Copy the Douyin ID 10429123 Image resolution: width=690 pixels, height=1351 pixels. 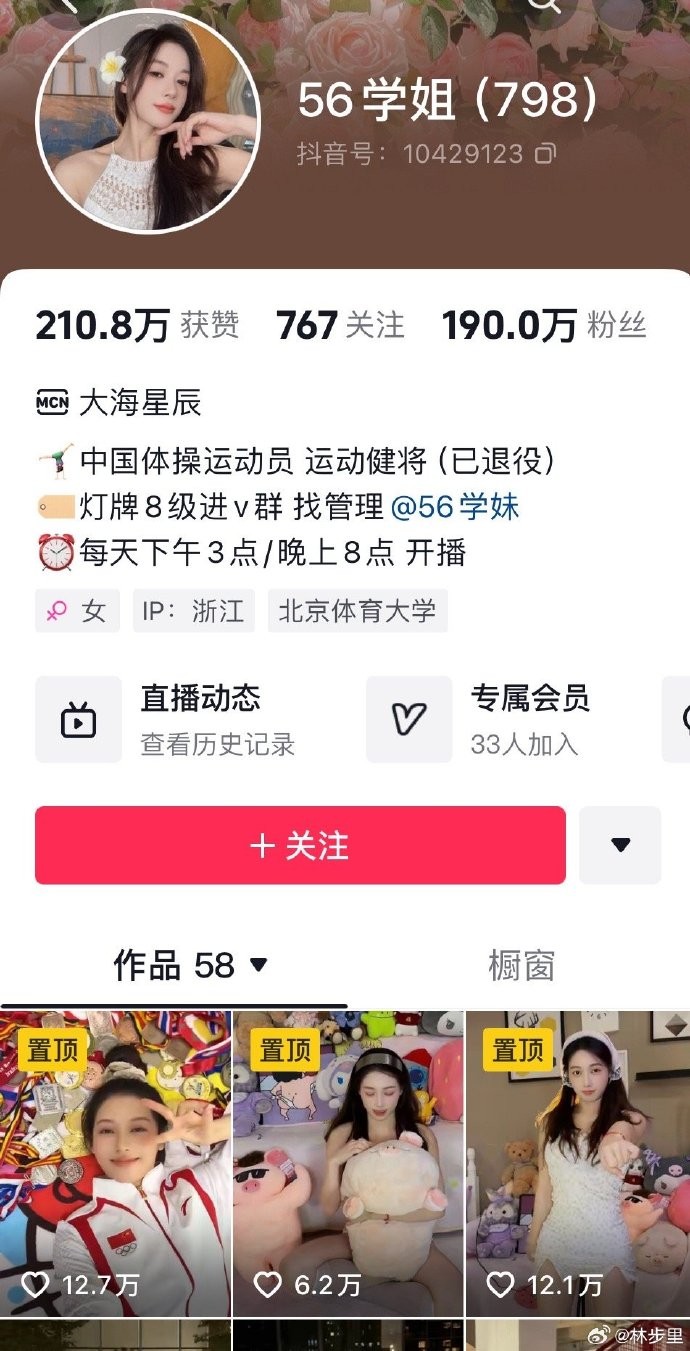click(x=545, y=154)
